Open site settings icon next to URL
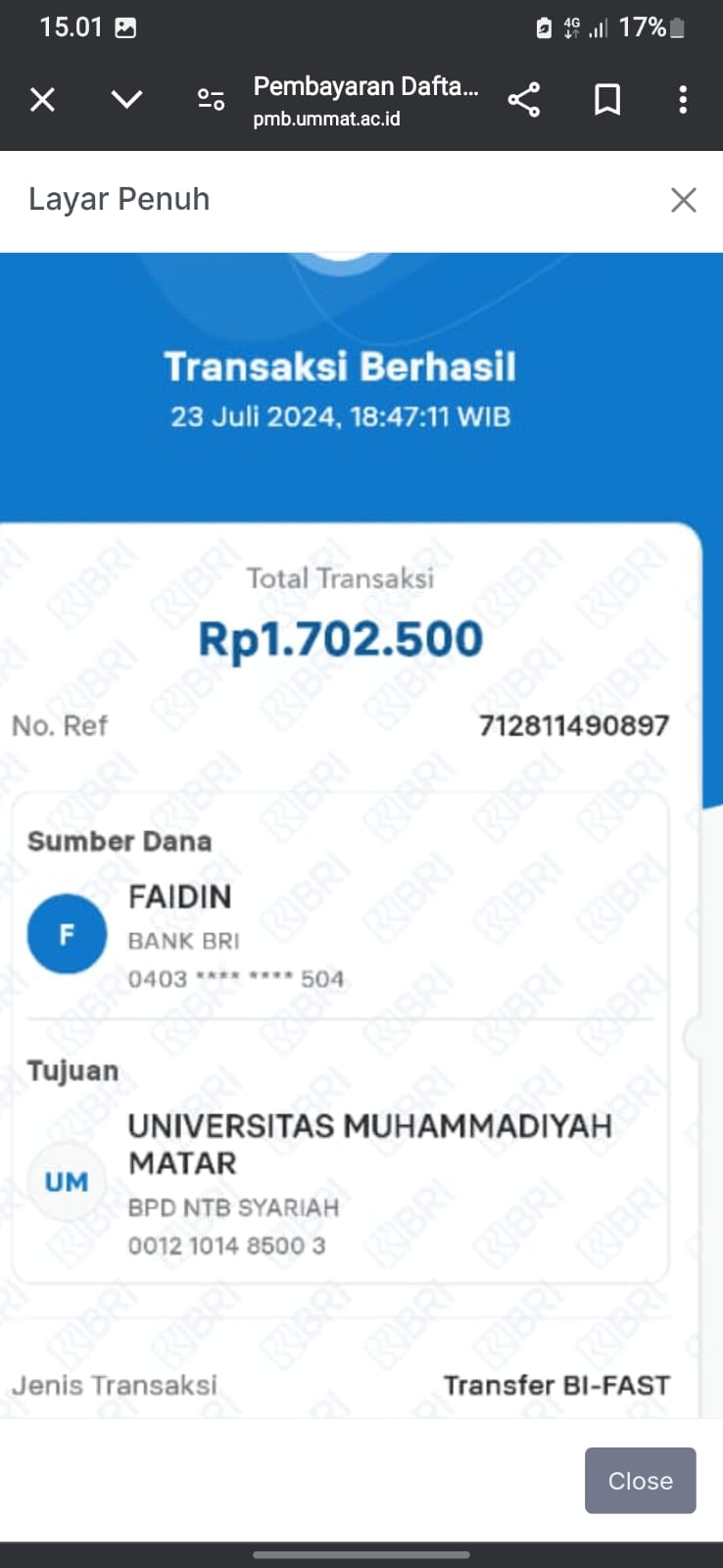The image size is (723, 1568). pyautogui.click(x=211, y=99)
